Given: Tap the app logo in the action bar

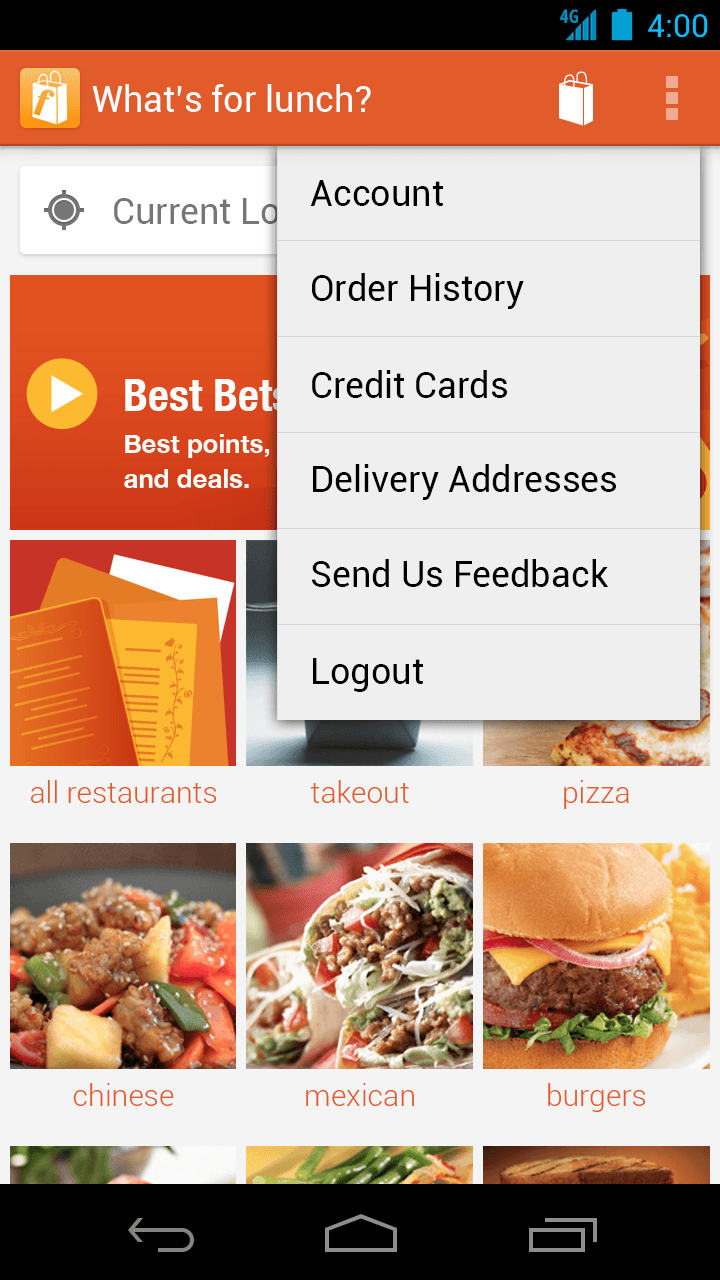Looking at the screenshot, I should (49, 97).
